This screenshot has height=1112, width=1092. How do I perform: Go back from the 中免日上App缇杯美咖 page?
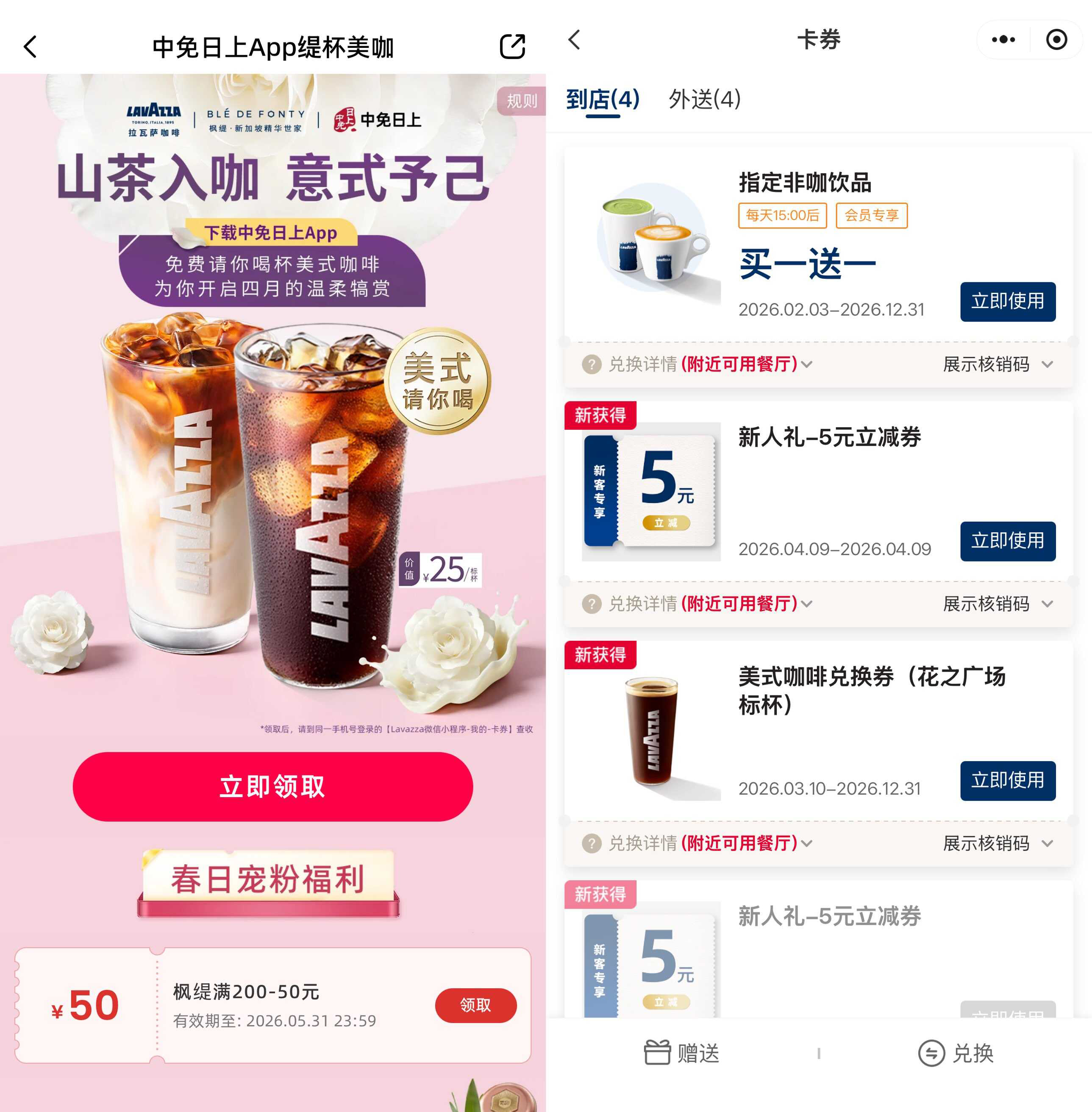click(31, 47)
